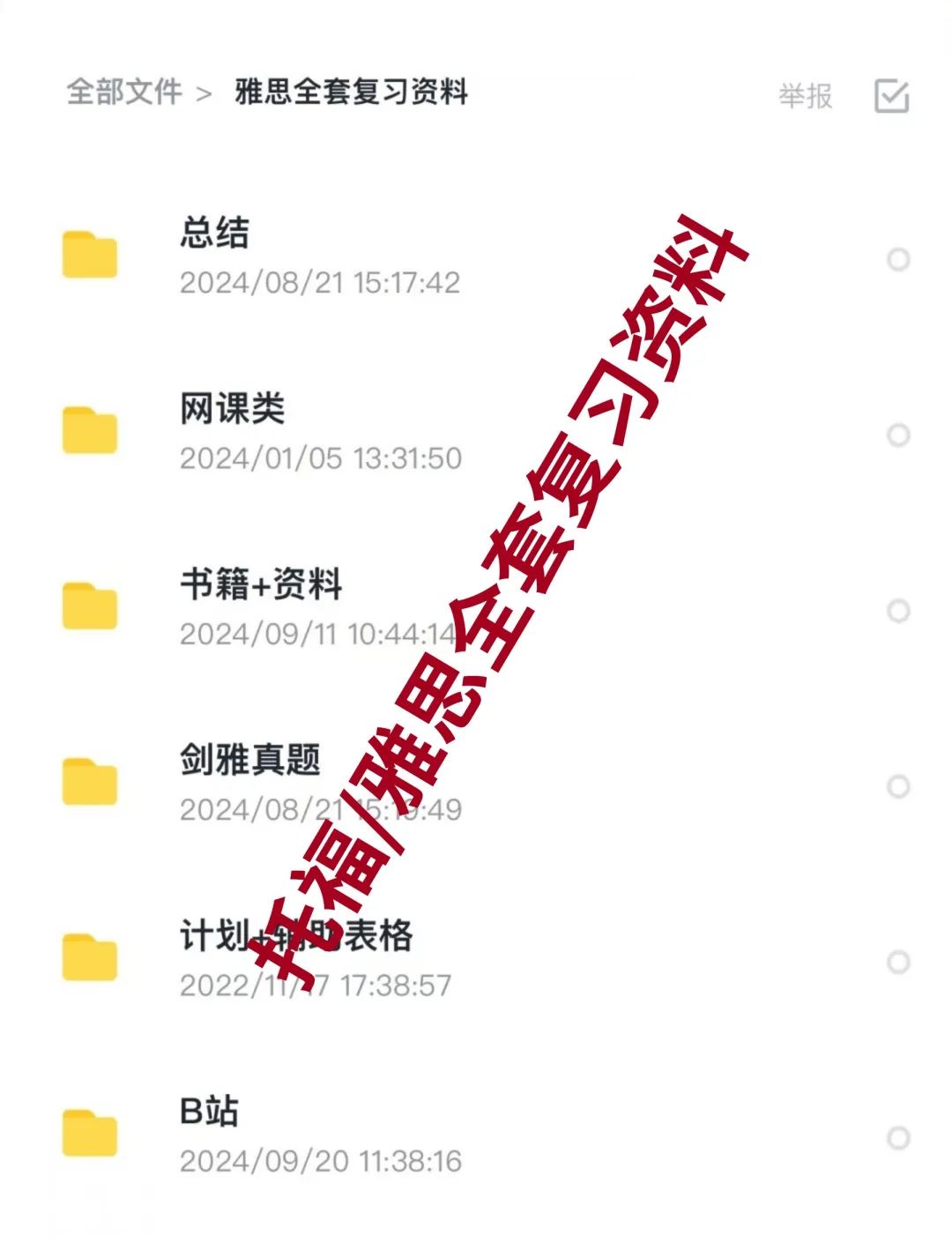Open the 总结 folder
Screen dimensions: 952x1242
tap(215, 234)
